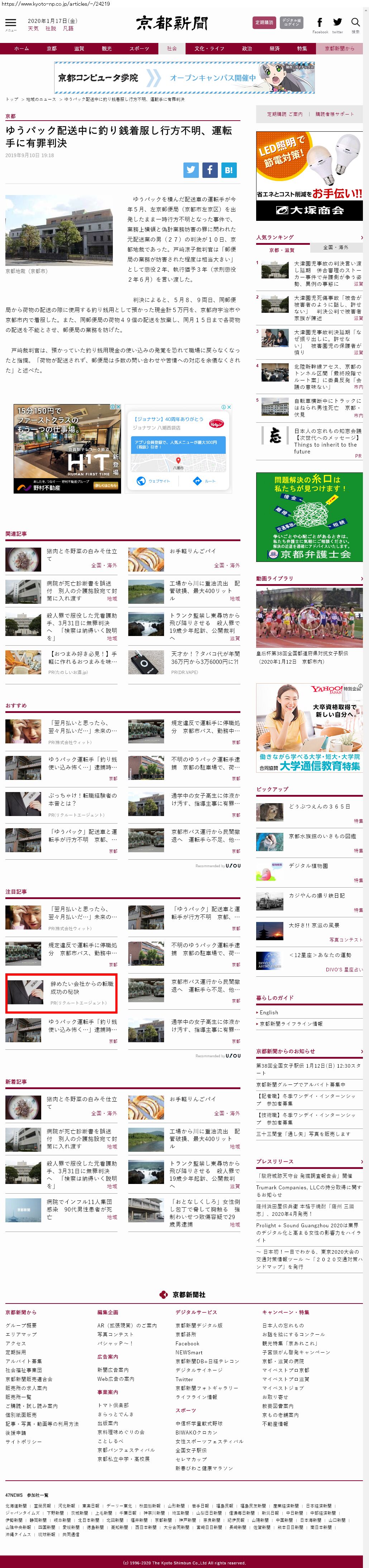Bookmark the article with Hatena B!
369x1568 pixels.
pyautogui.click(x=228, y=170)
